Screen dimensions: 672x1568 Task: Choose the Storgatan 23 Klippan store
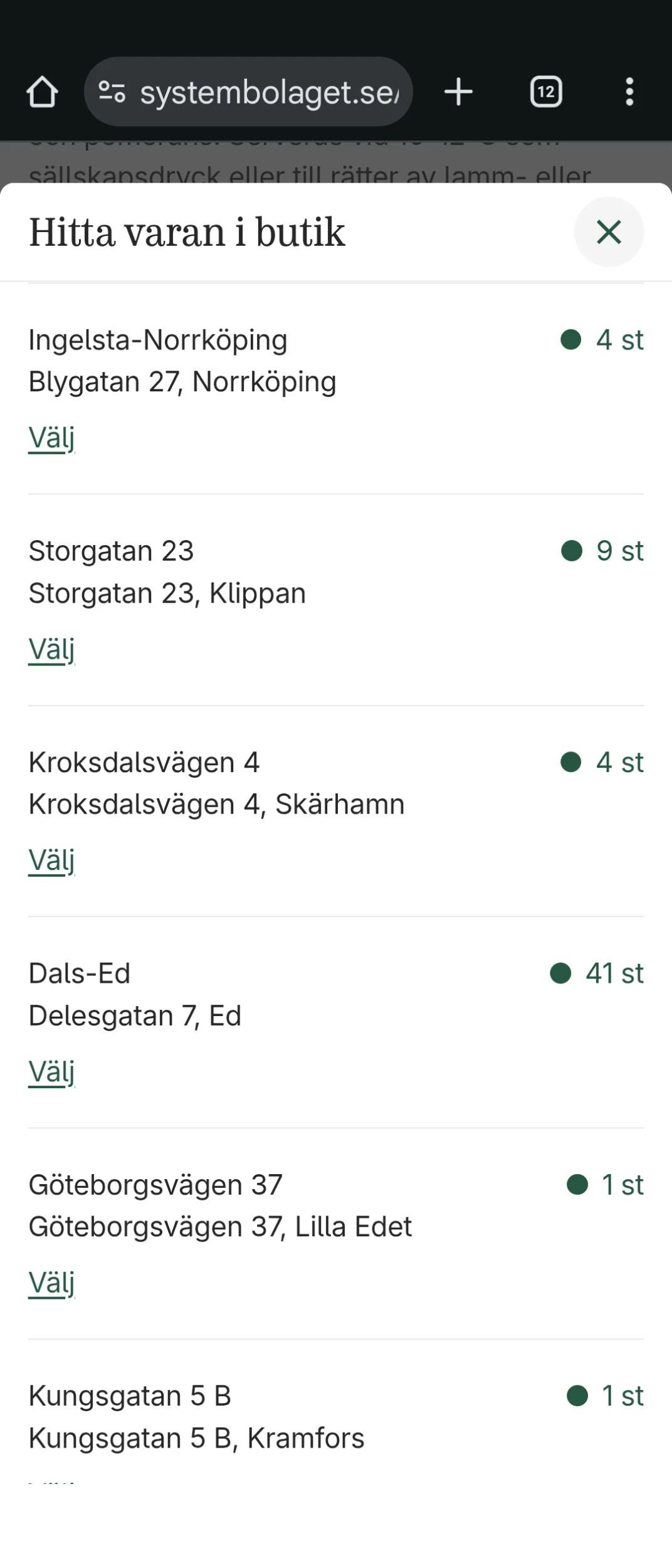(x=51, y=649)
